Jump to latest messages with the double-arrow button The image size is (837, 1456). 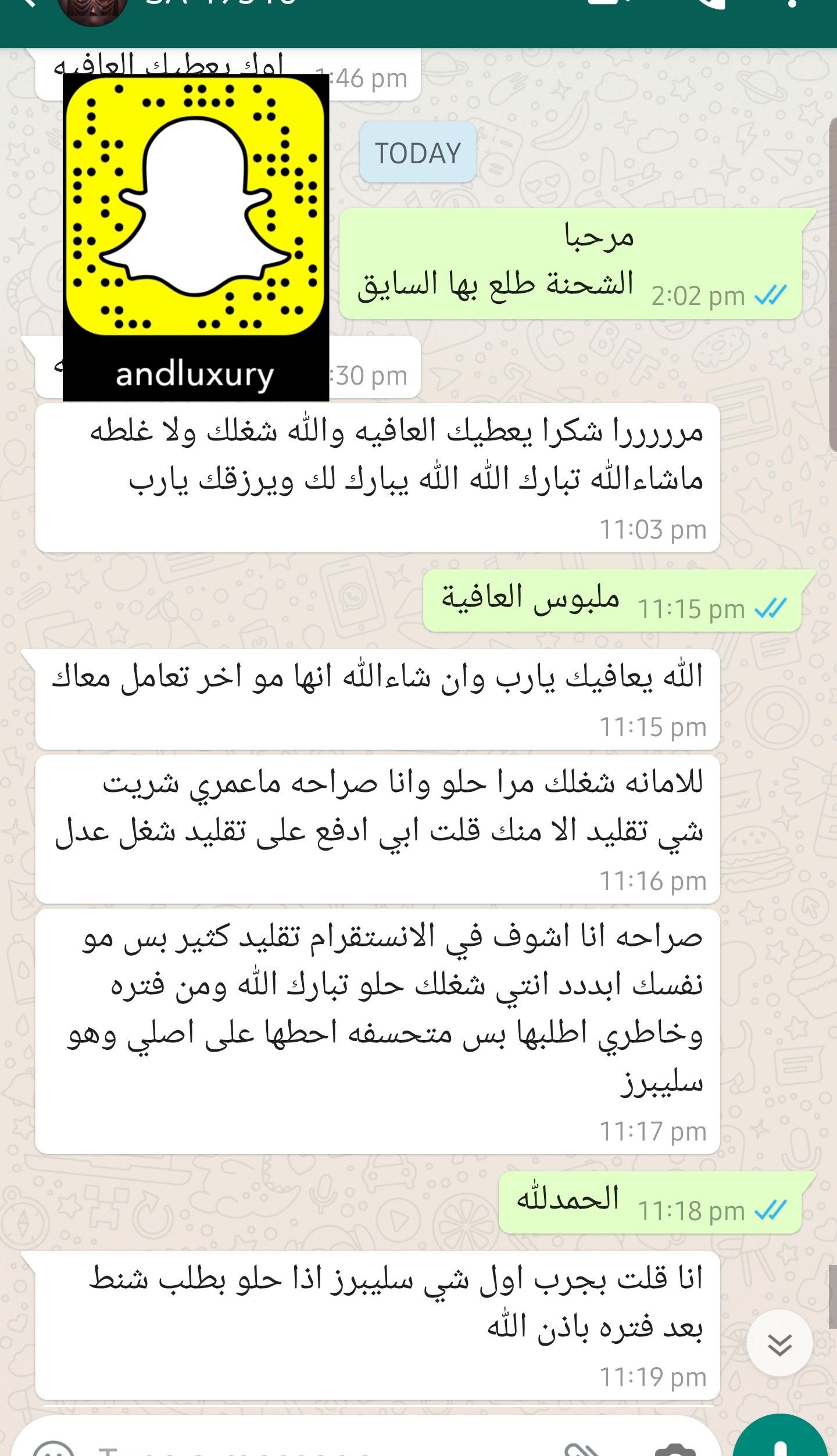779,1344
